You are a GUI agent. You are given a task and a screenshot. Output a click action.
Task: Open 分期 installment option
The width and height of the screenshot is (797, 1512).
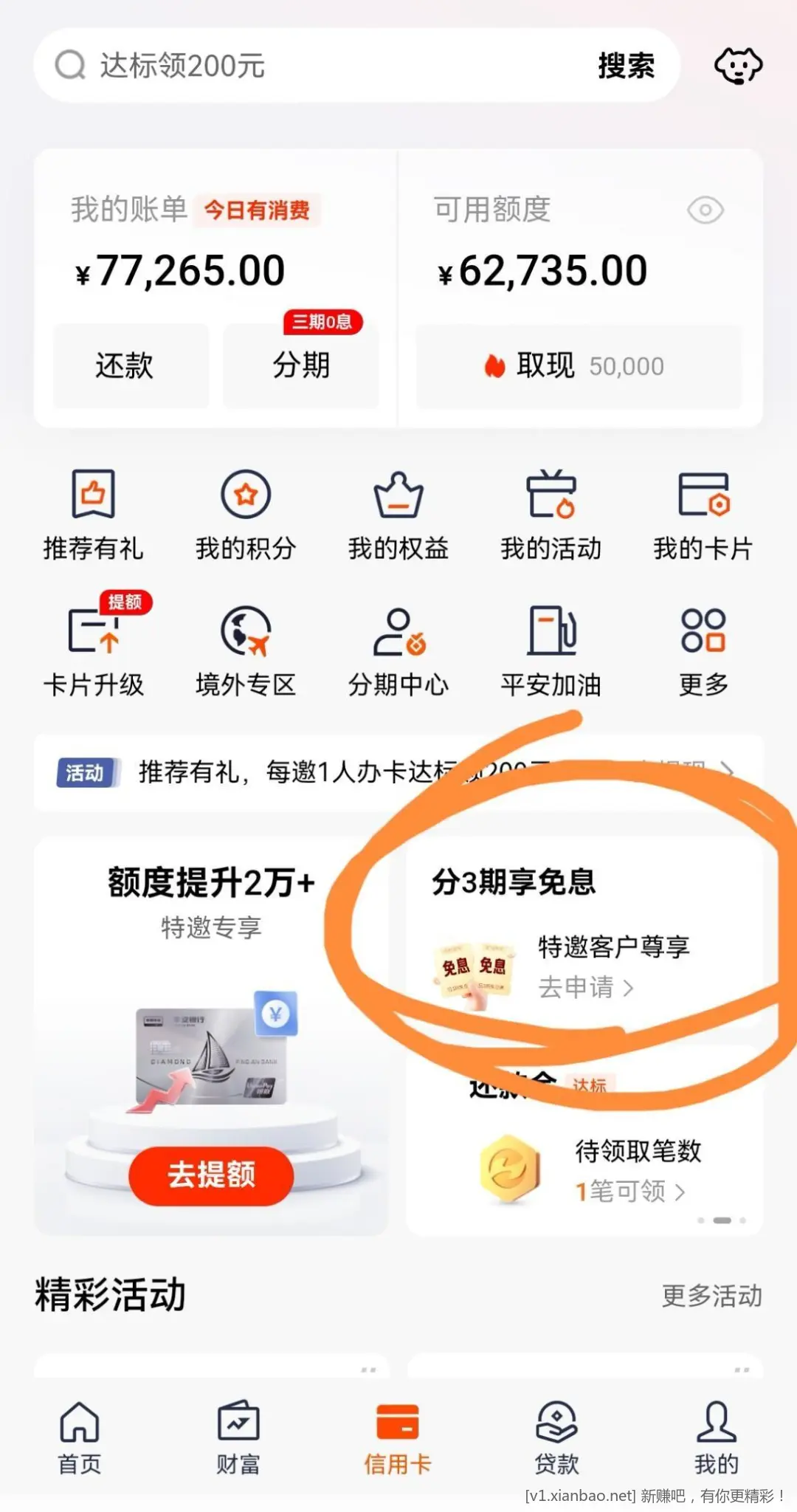pos(301,366)
